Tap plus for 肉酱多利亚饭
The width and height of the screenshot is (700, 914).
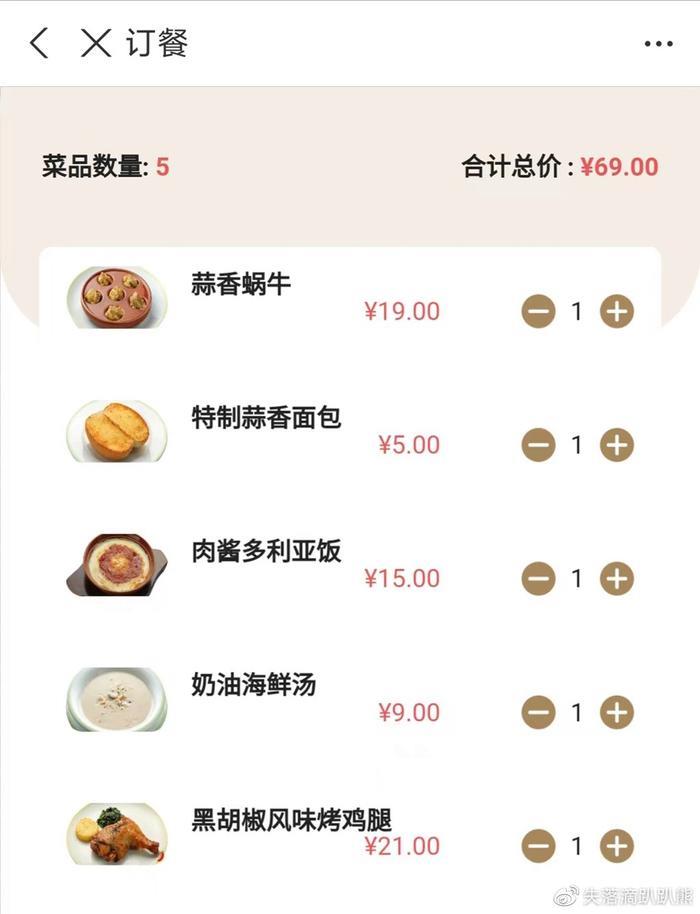coord(617,579)
